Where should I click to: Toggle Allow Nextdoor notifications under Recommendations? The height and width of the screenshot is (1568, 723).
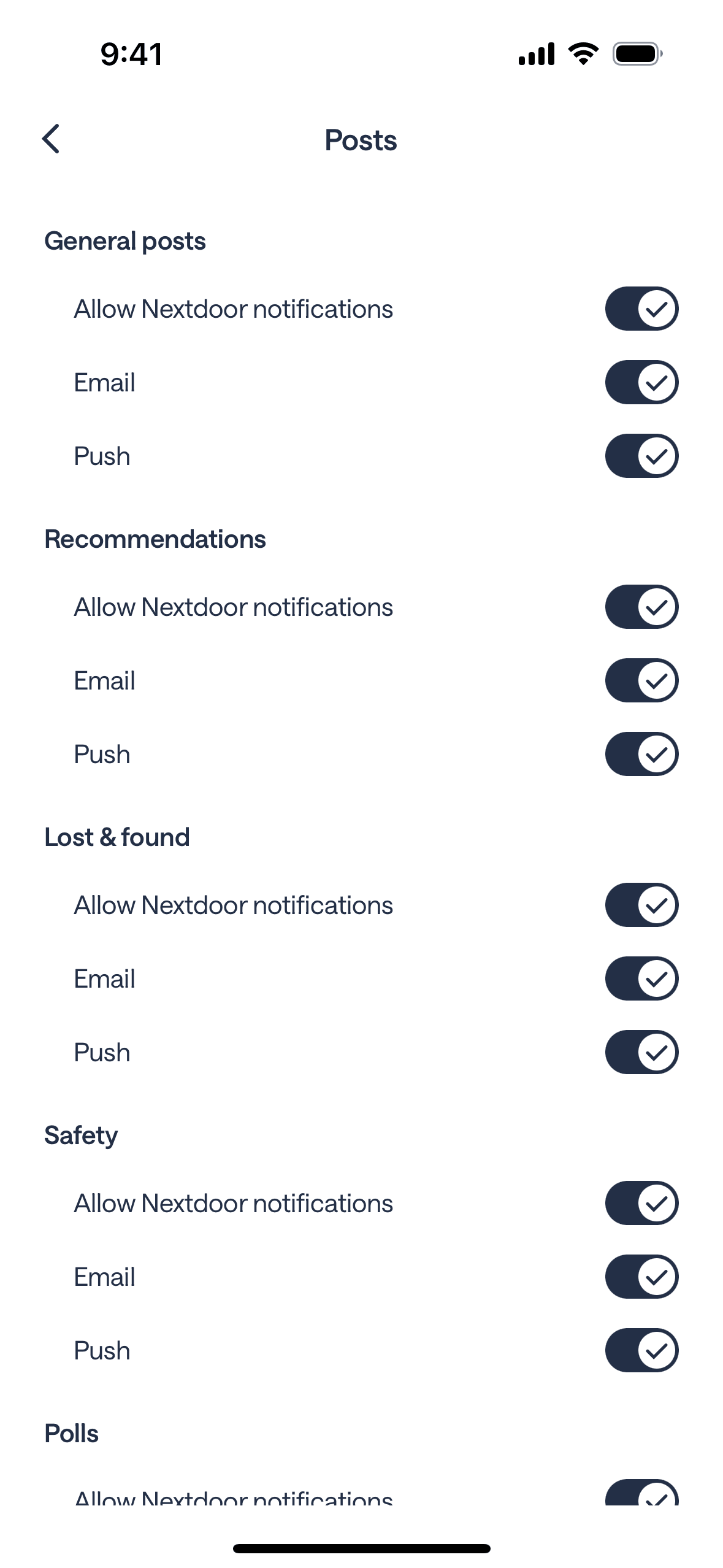[x=641, y=607]
